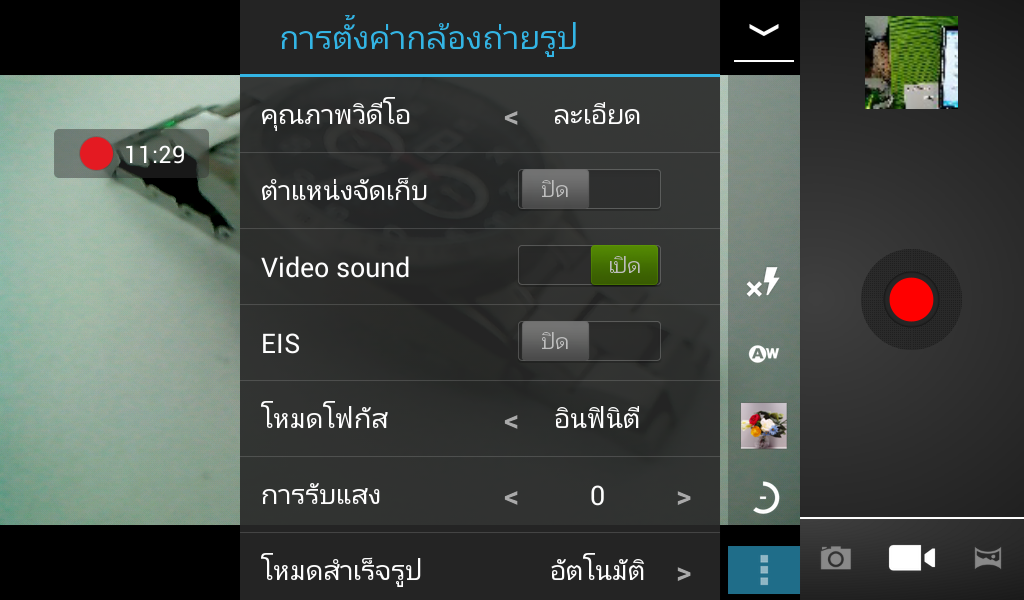Tap the left arrow for โหมดโฟกัส
This screenshot has width=1024, height=600.
(x=511, y=421)
